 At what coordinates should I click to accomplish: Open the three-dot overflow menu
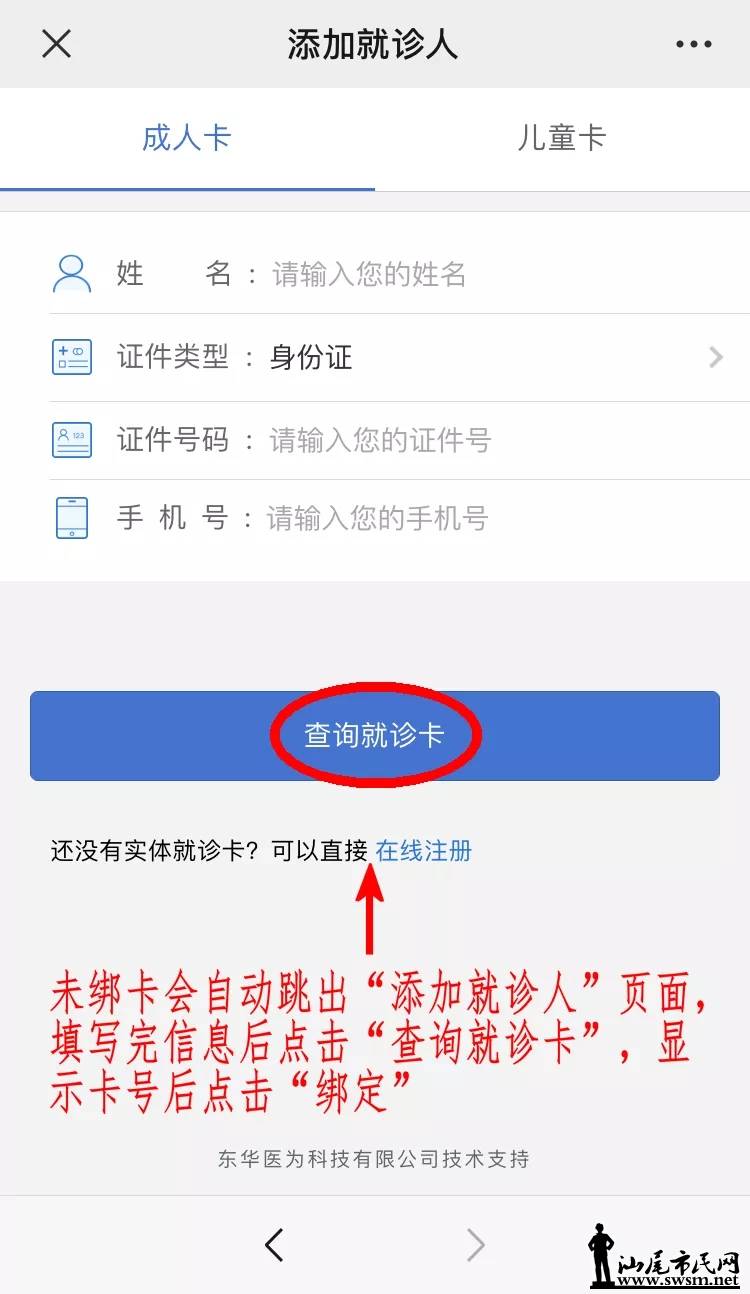point(693,44)
